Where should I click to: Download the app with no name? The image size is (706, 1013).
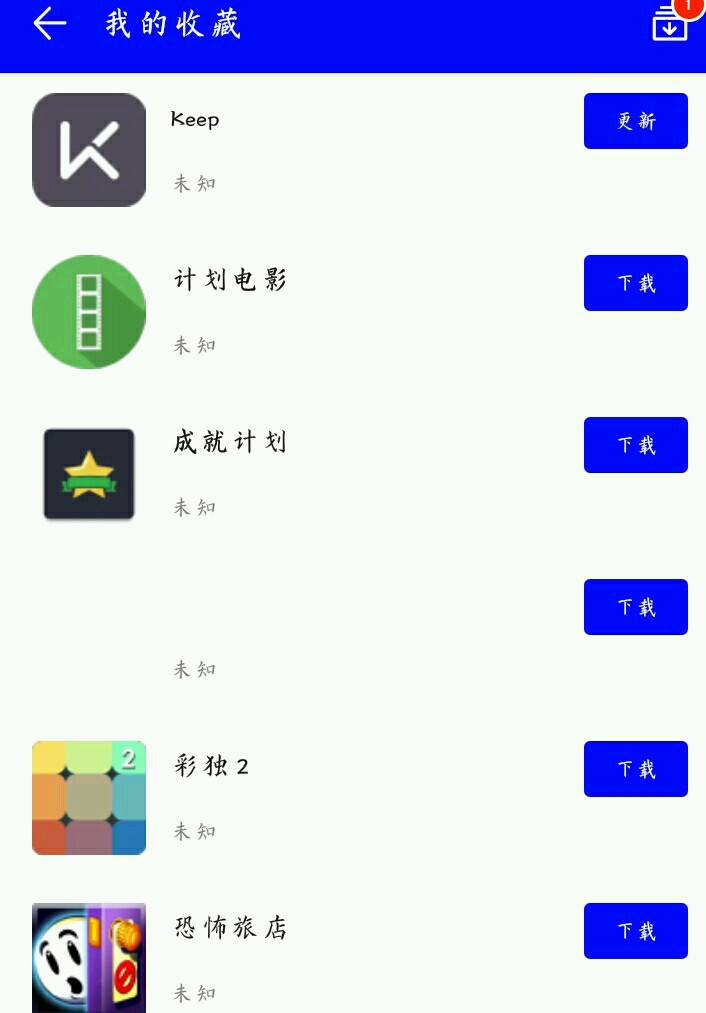635,607
